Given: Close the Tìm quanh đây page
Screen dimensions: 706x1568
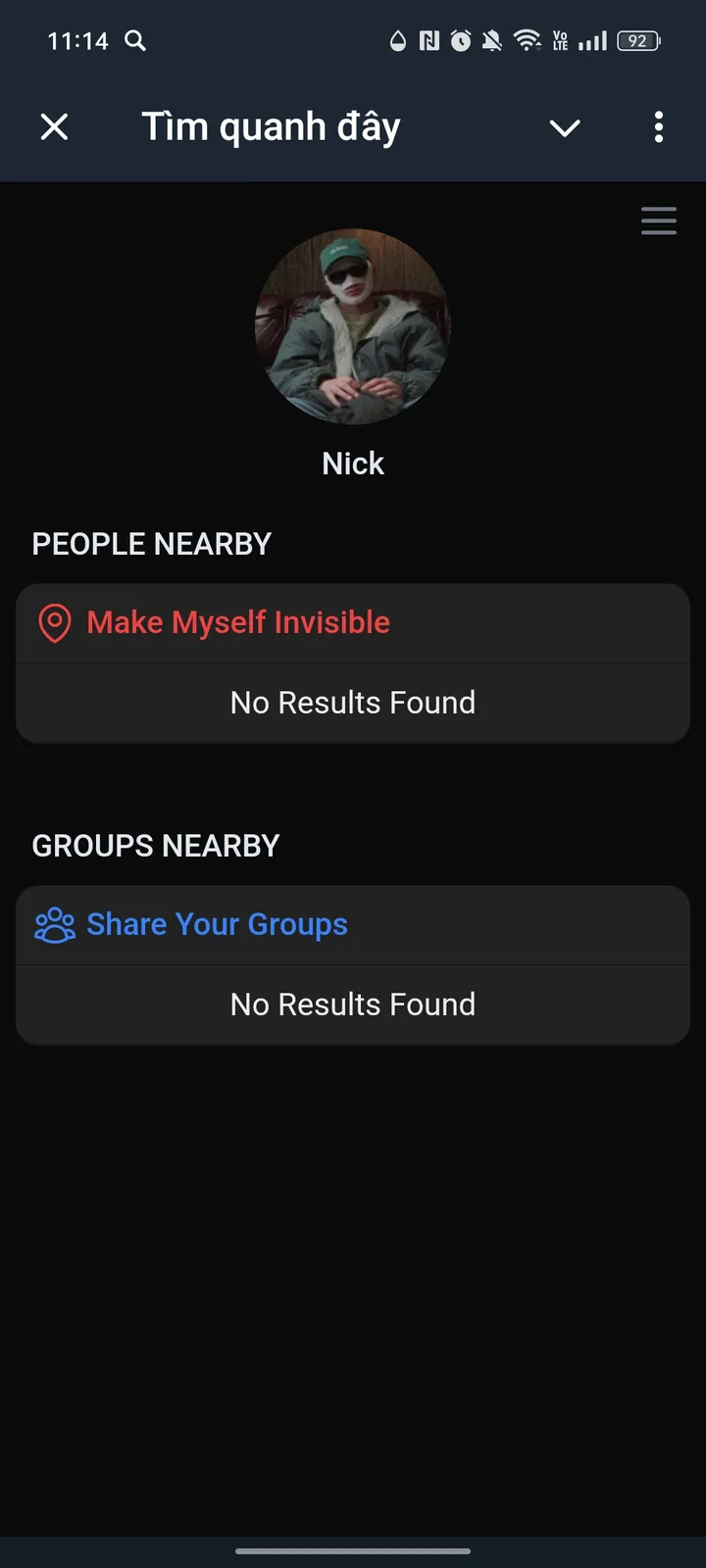Looking at the screenshot, I should coord(54,126).
